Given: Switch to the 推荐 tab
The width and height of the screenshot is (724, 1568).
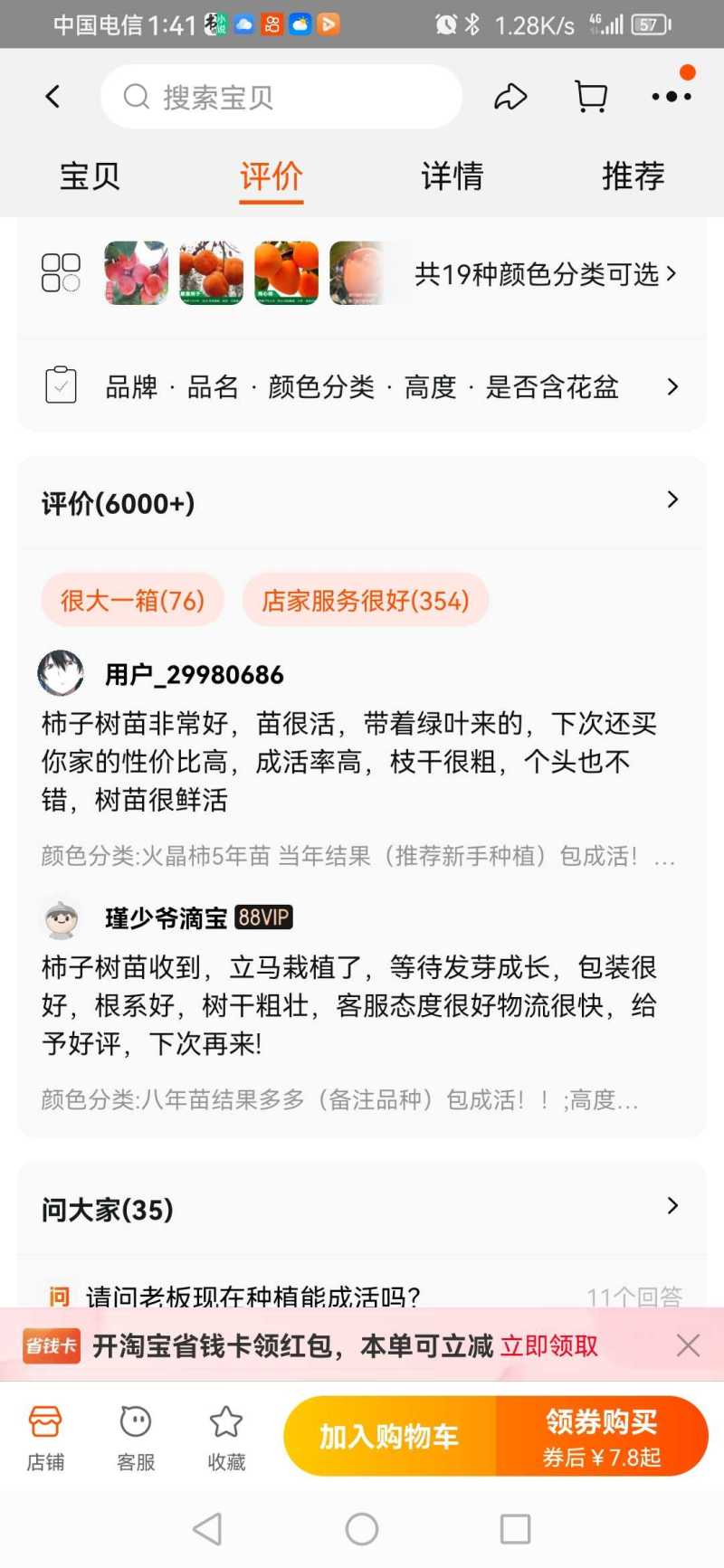Looking at the screenshot, I should pyautogui.click(x=633, y=176).
